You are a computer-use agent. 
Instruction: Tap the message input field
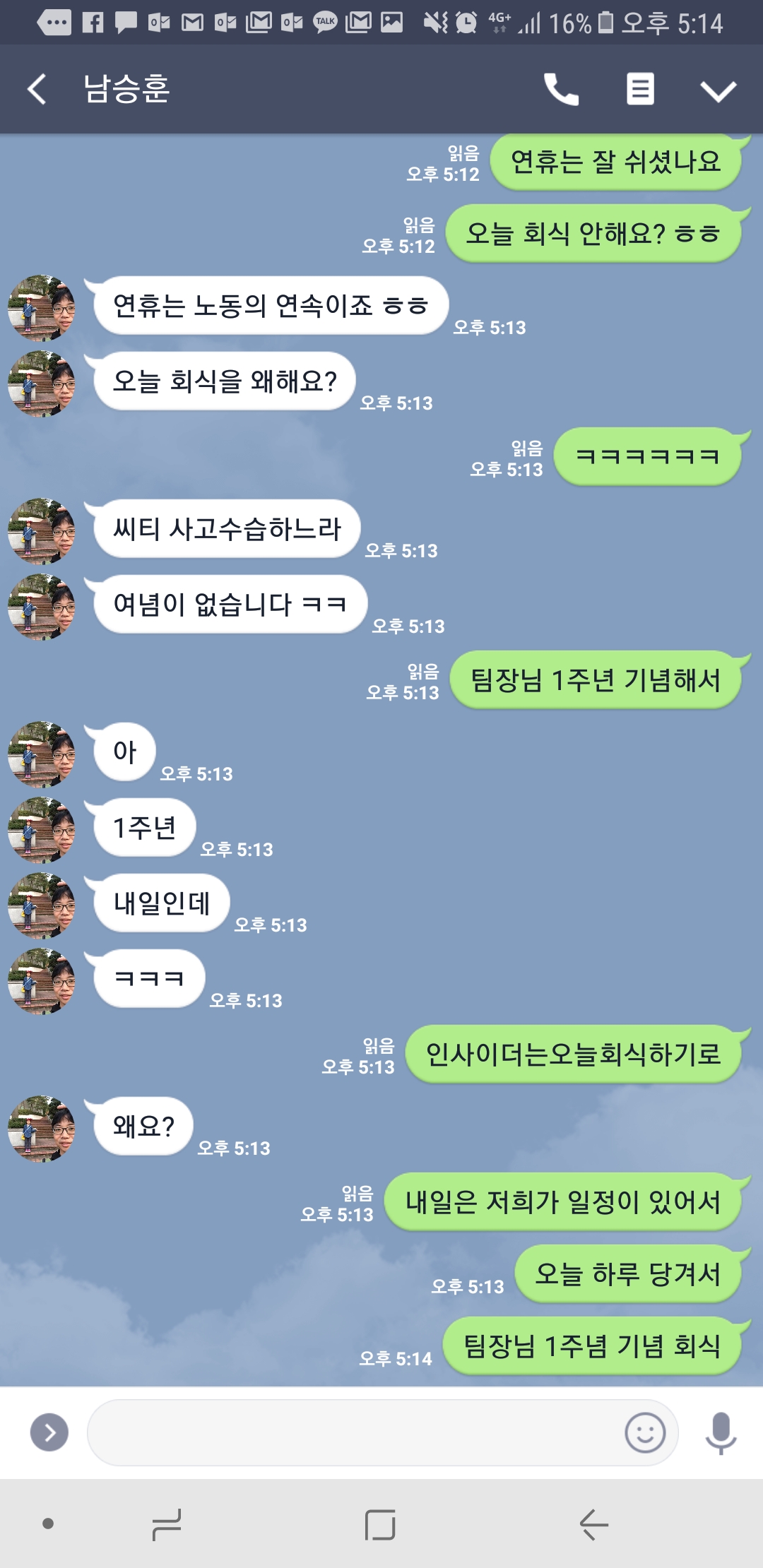tap(353, 1432)
